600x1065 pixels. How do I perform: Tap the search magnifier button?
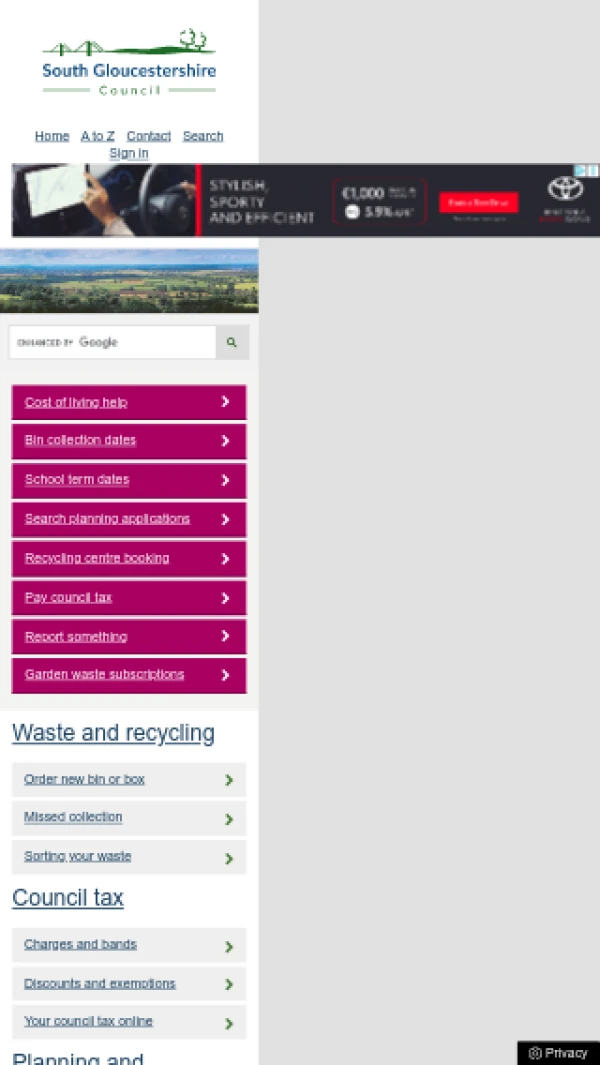(x=232, y=342)
